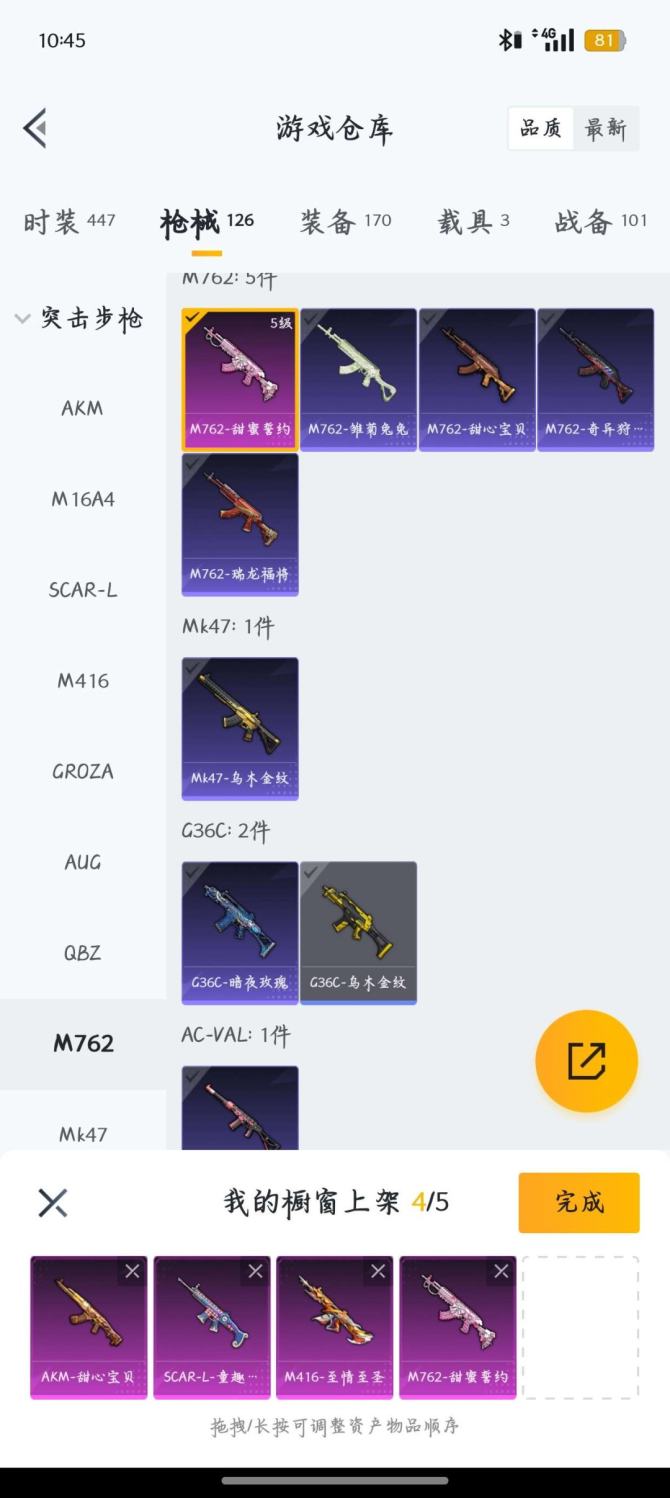
Task: Remove AKM-甜心宝贝 from the showcase
Action: click(132, 1271)
